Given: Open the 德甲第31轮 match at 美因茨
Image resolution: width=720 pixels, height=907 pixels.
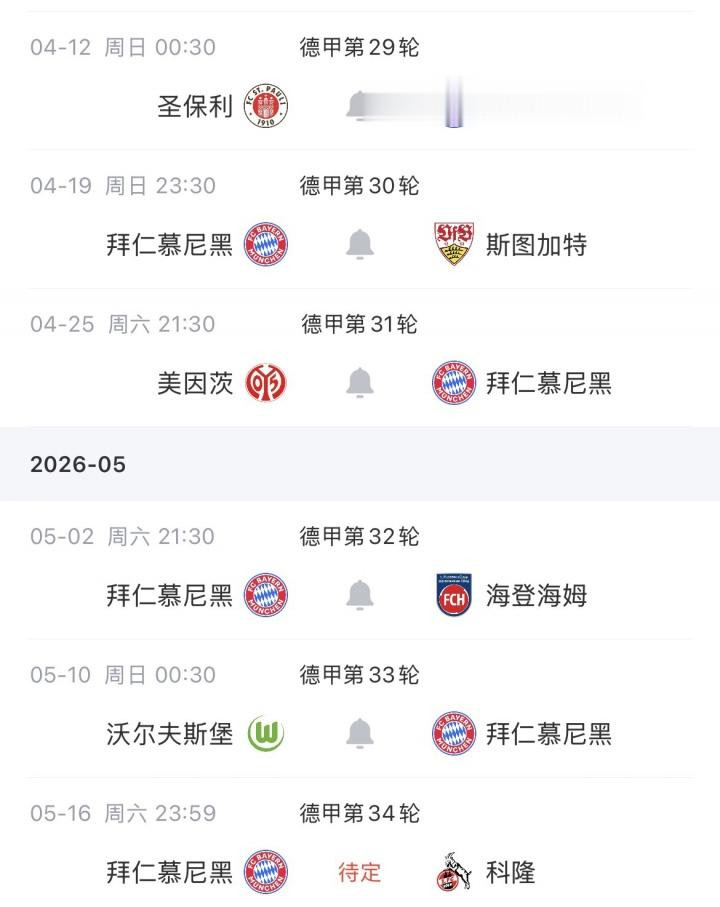Looking at the screenshot, I should coord(360,324).
